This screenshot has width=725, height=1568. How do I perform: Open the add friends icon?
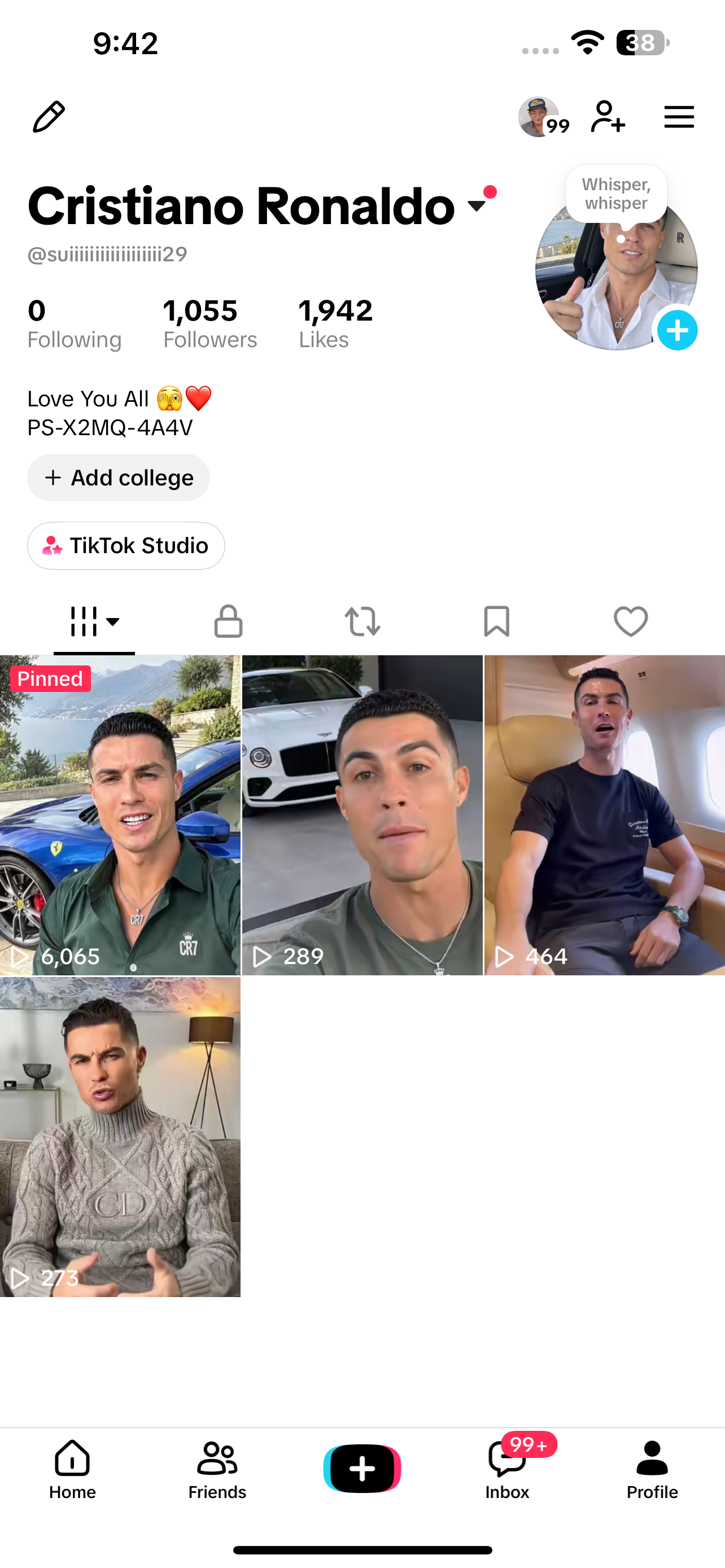click(x=608, y=117)
